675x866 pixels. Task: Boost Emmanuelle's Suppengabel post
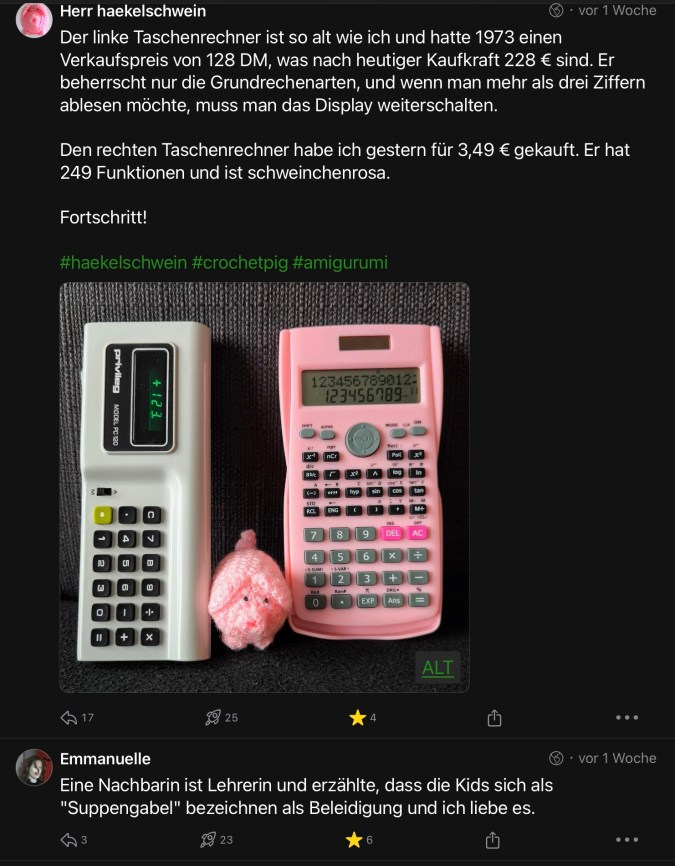coord(208,840)
